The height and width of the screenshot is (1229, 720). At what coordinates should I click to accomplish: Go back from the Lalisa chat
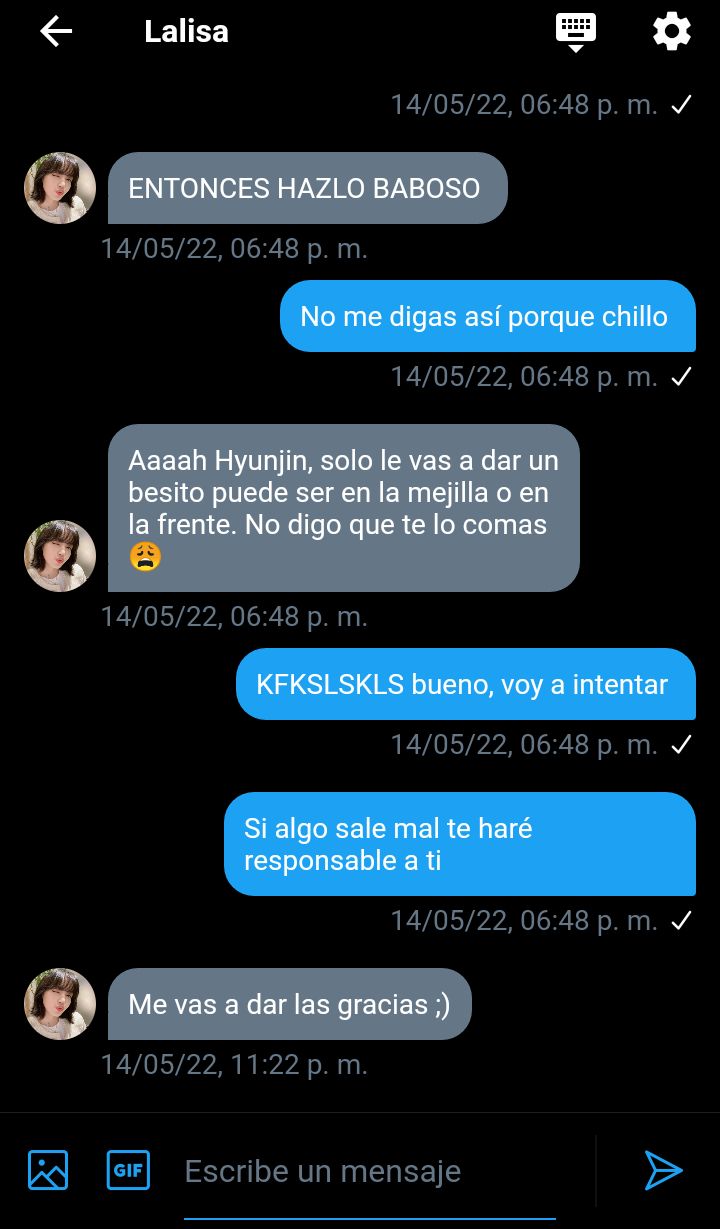point(56,32)
